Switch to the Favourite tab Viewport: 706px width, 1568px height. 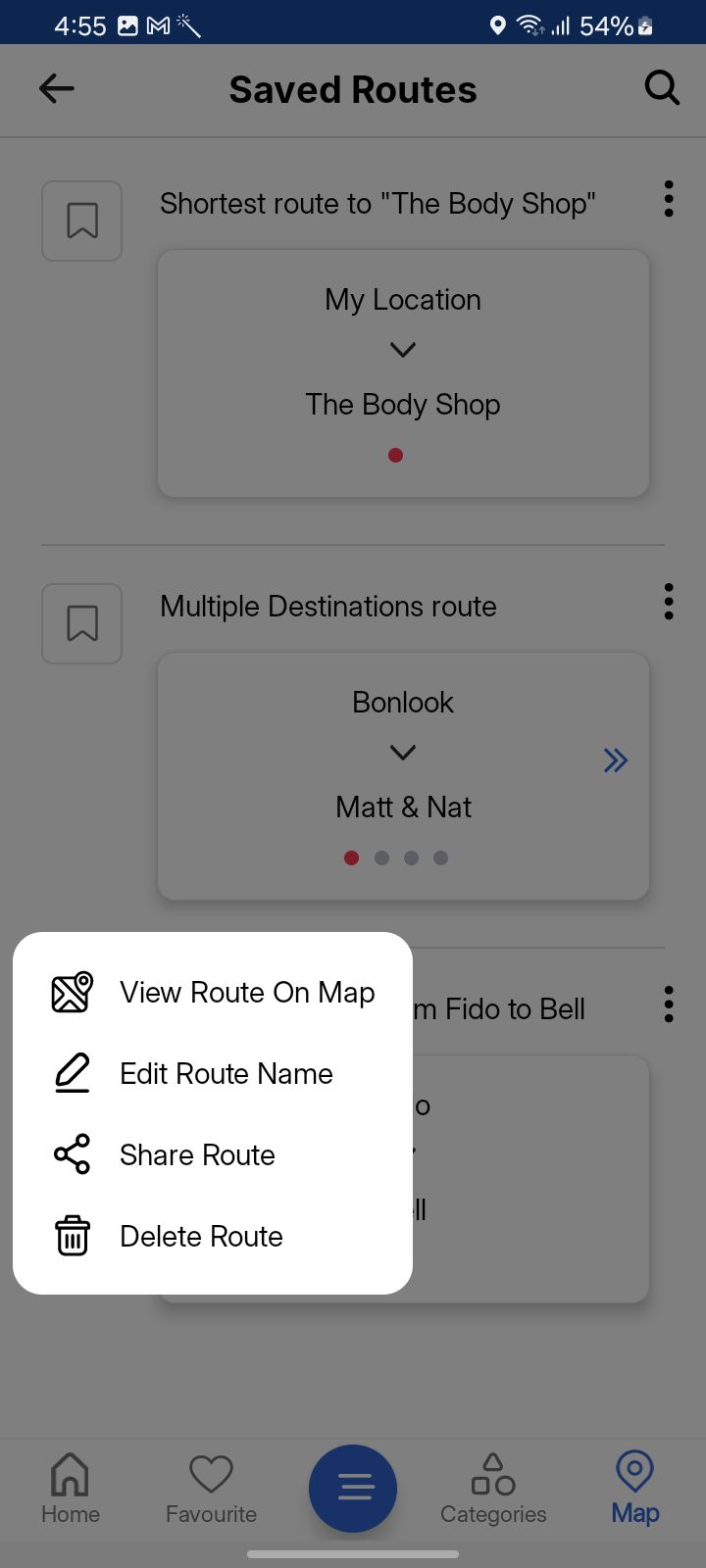coord(211,1490)
